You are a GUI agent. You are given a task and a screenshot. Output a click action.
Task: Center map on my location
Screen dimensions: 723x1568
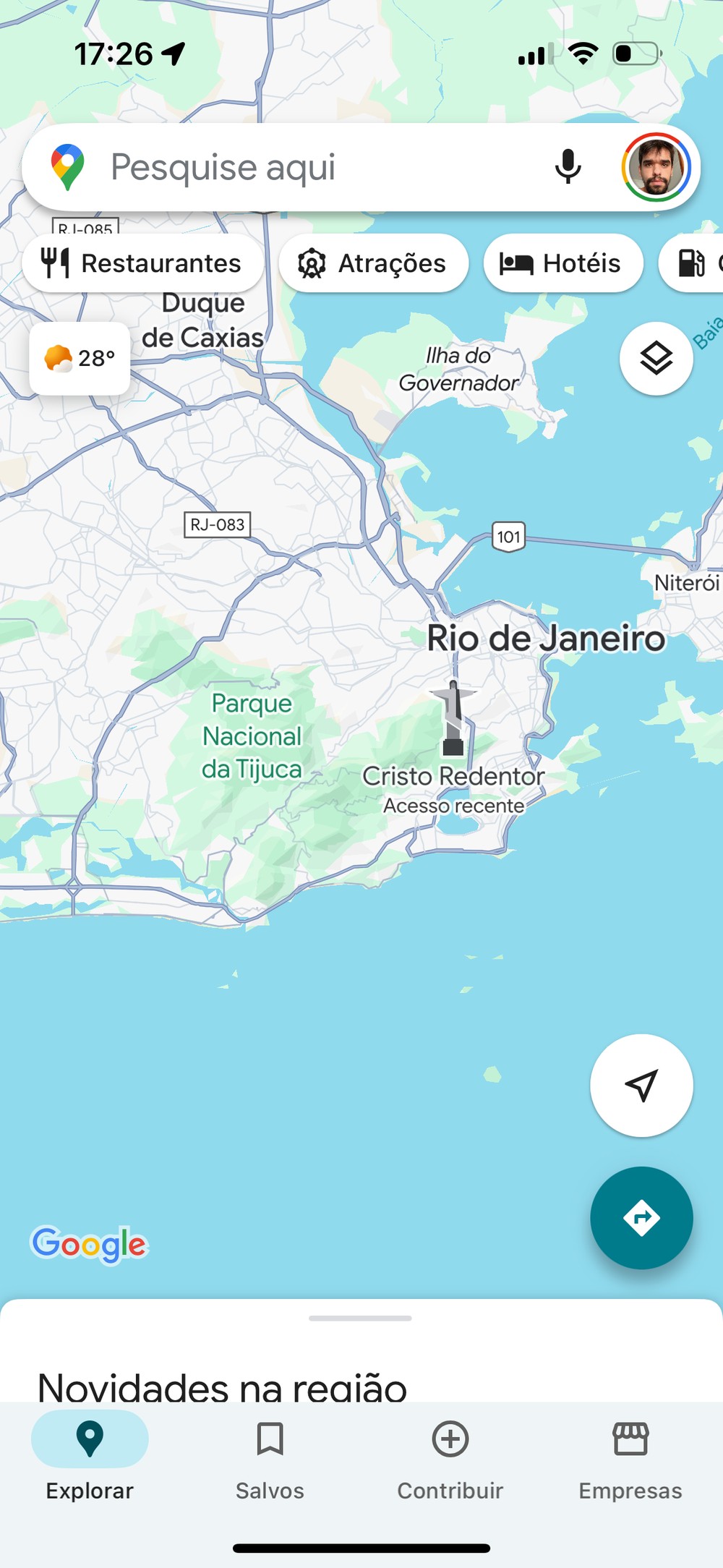[x=641, y=1085]
